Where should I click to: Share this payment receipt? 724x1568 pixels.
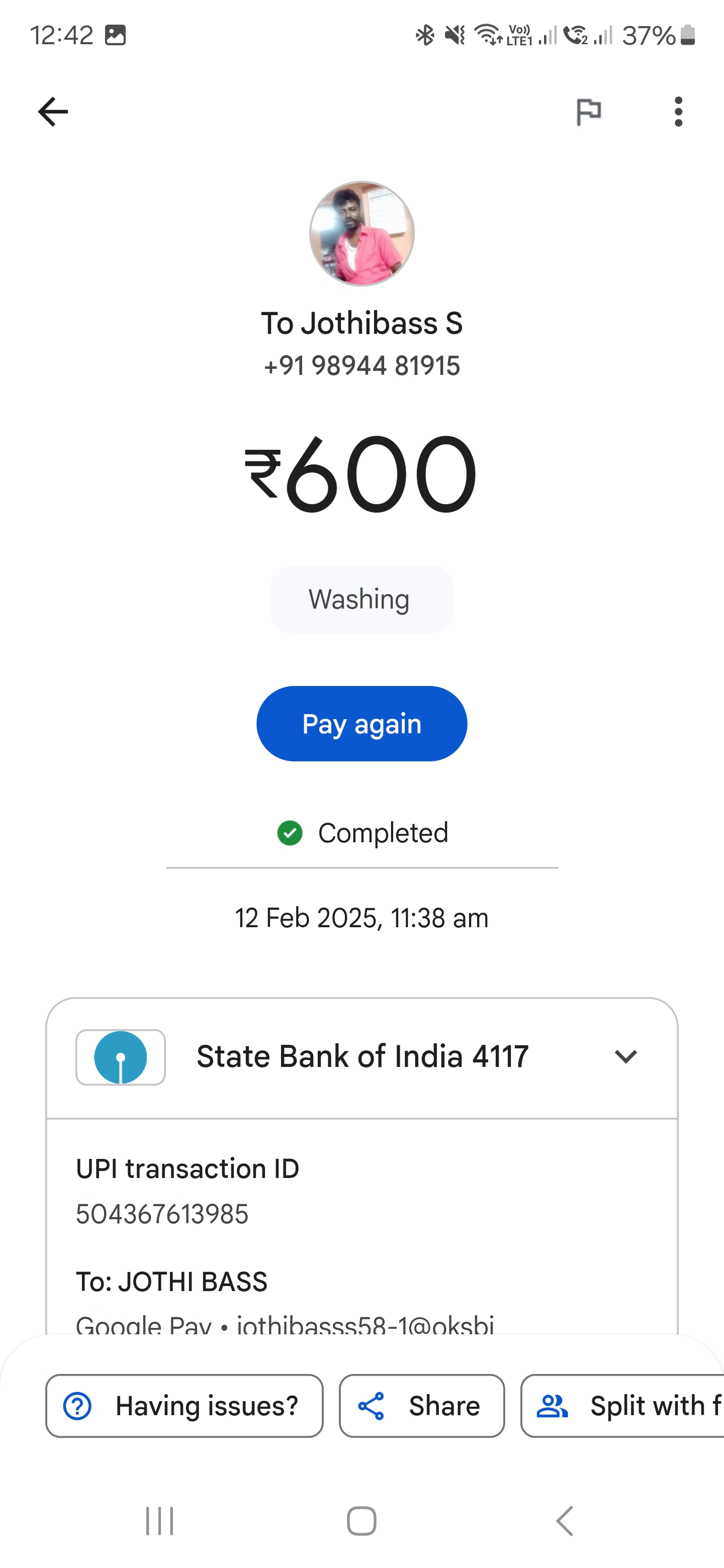coord(422,1406)
